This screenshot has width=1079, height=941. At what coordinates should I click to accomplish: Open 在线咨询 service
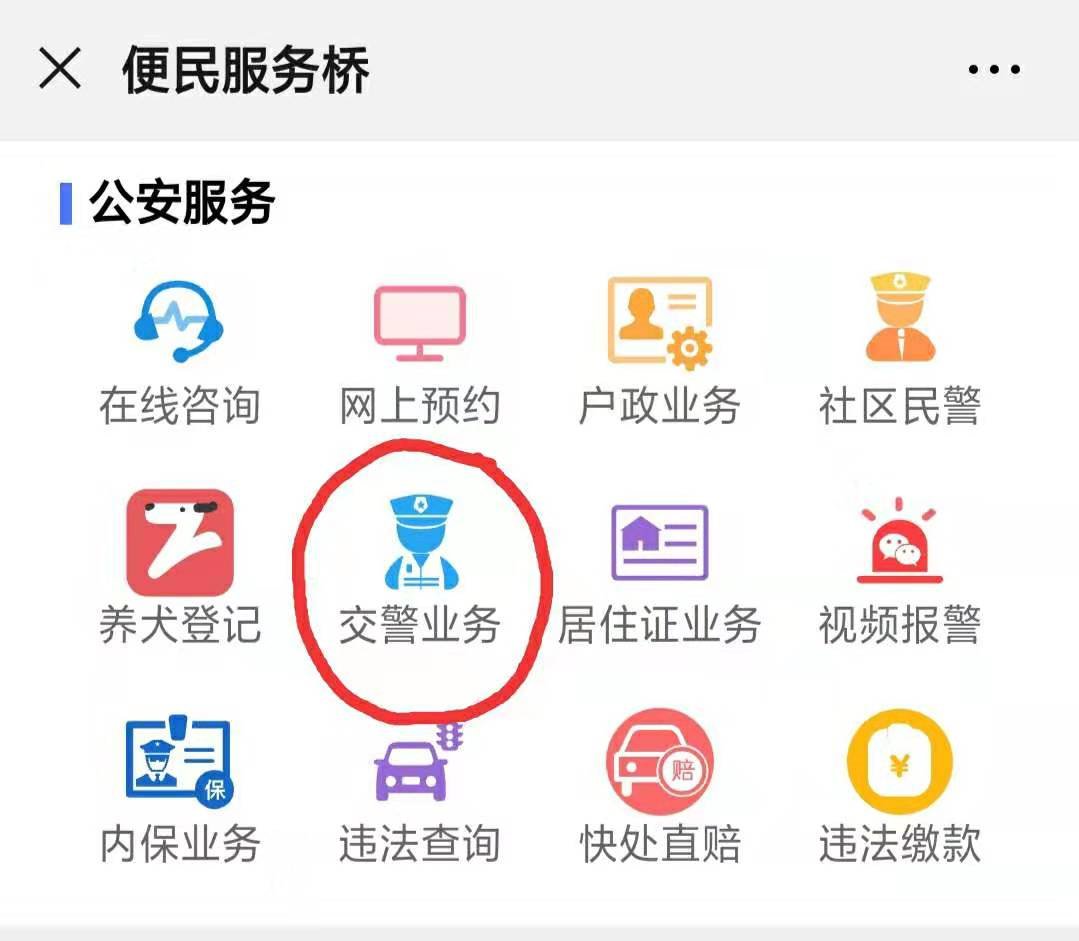[x=179, y=350]
